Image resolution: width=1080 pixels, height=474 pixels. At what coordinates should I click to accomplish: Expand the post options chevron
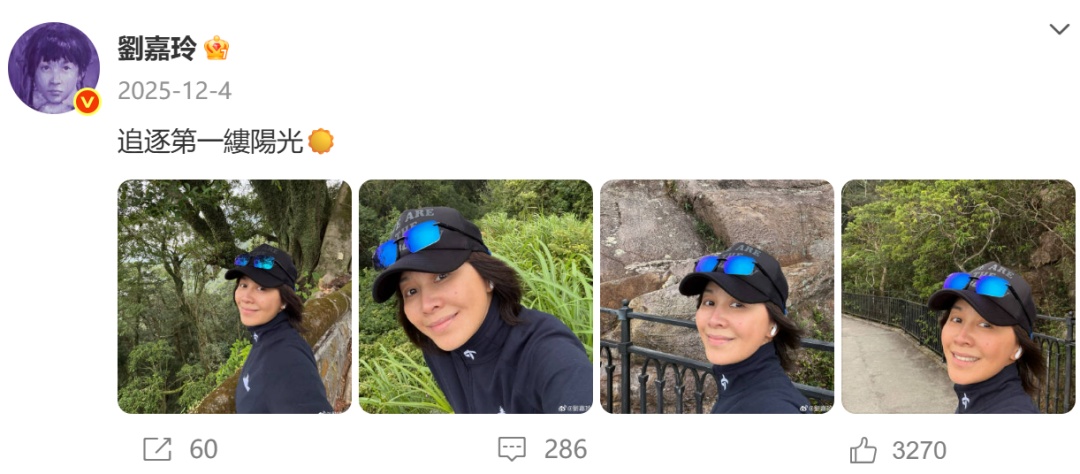[1059, 30]
